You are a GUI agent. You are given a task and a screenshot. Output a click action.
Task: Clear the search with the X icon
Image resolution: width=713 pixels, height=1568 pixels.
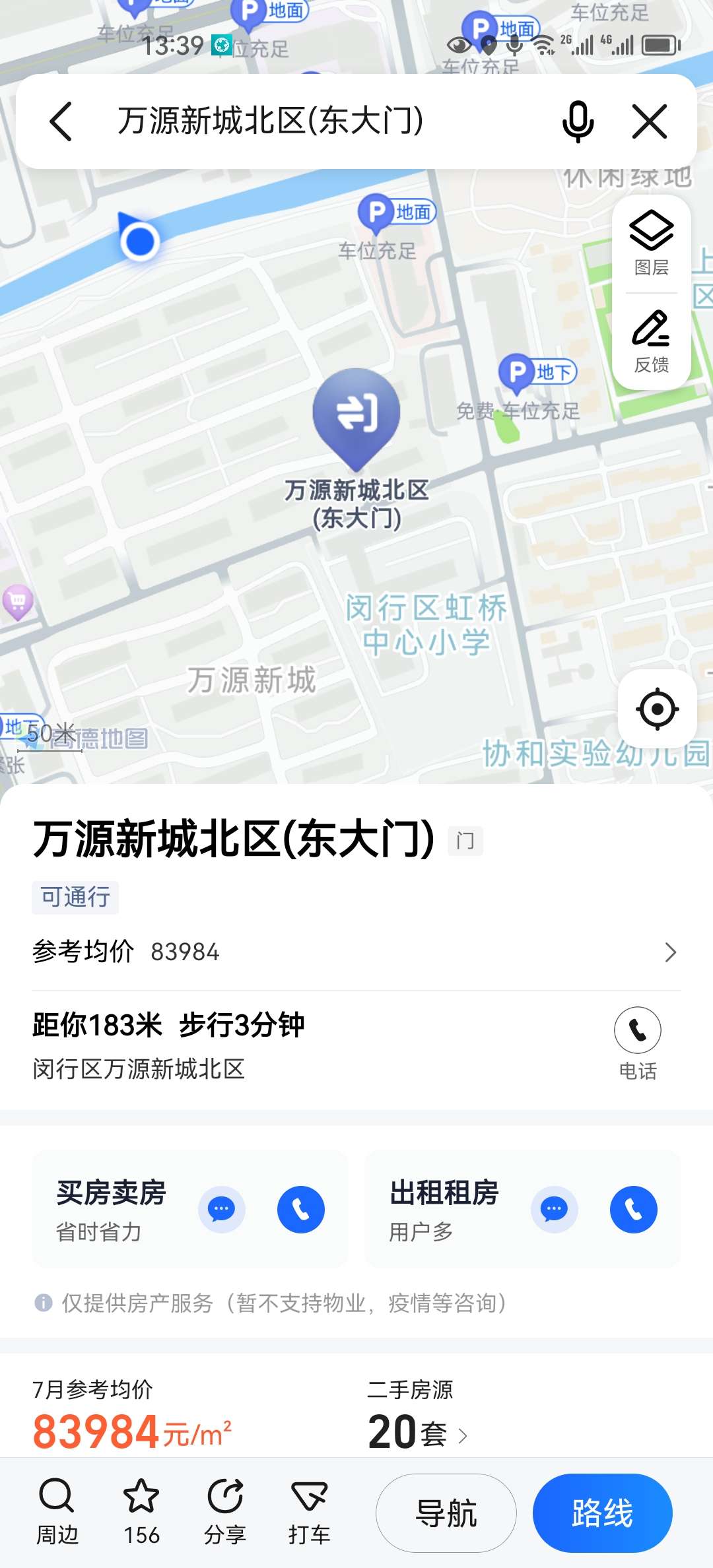pyautogui.click(x=650, y=121)
